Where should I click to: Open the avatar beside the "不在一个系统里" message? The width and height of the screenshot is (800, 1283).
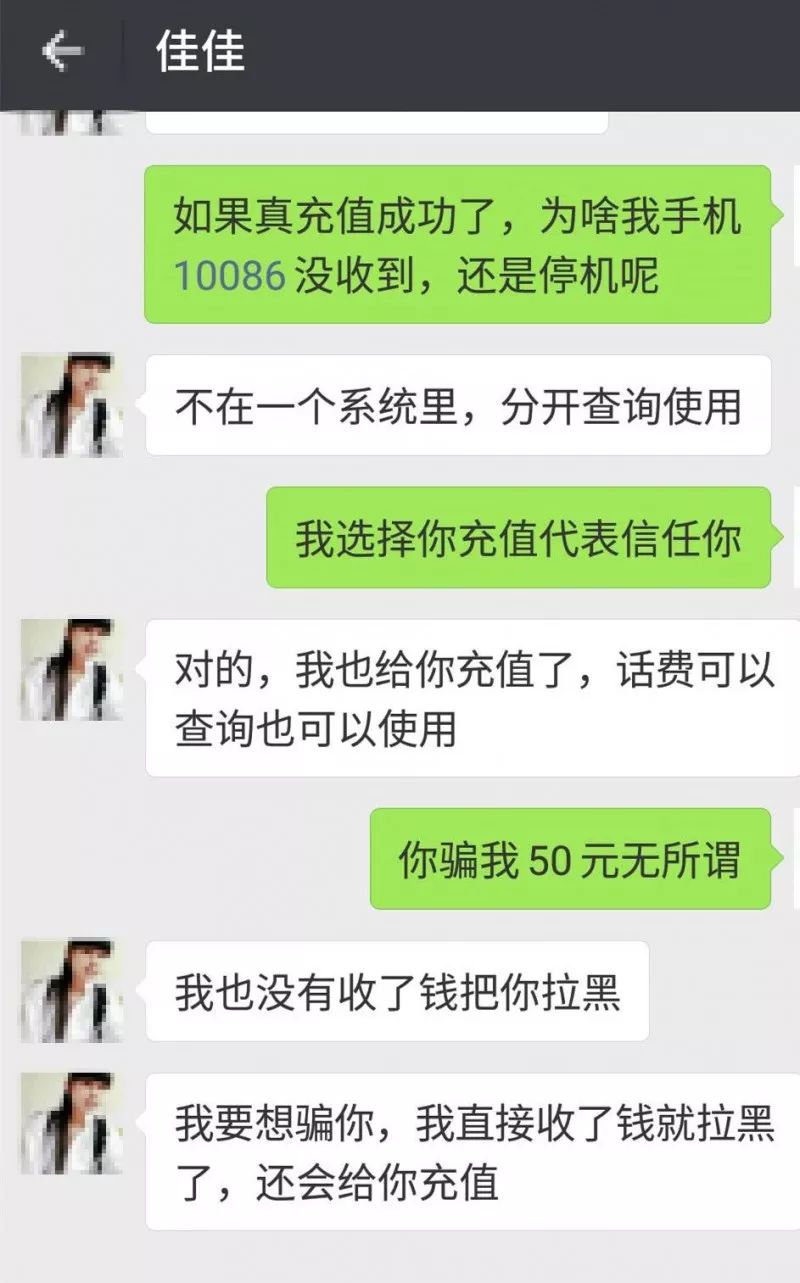pos(72,405)
